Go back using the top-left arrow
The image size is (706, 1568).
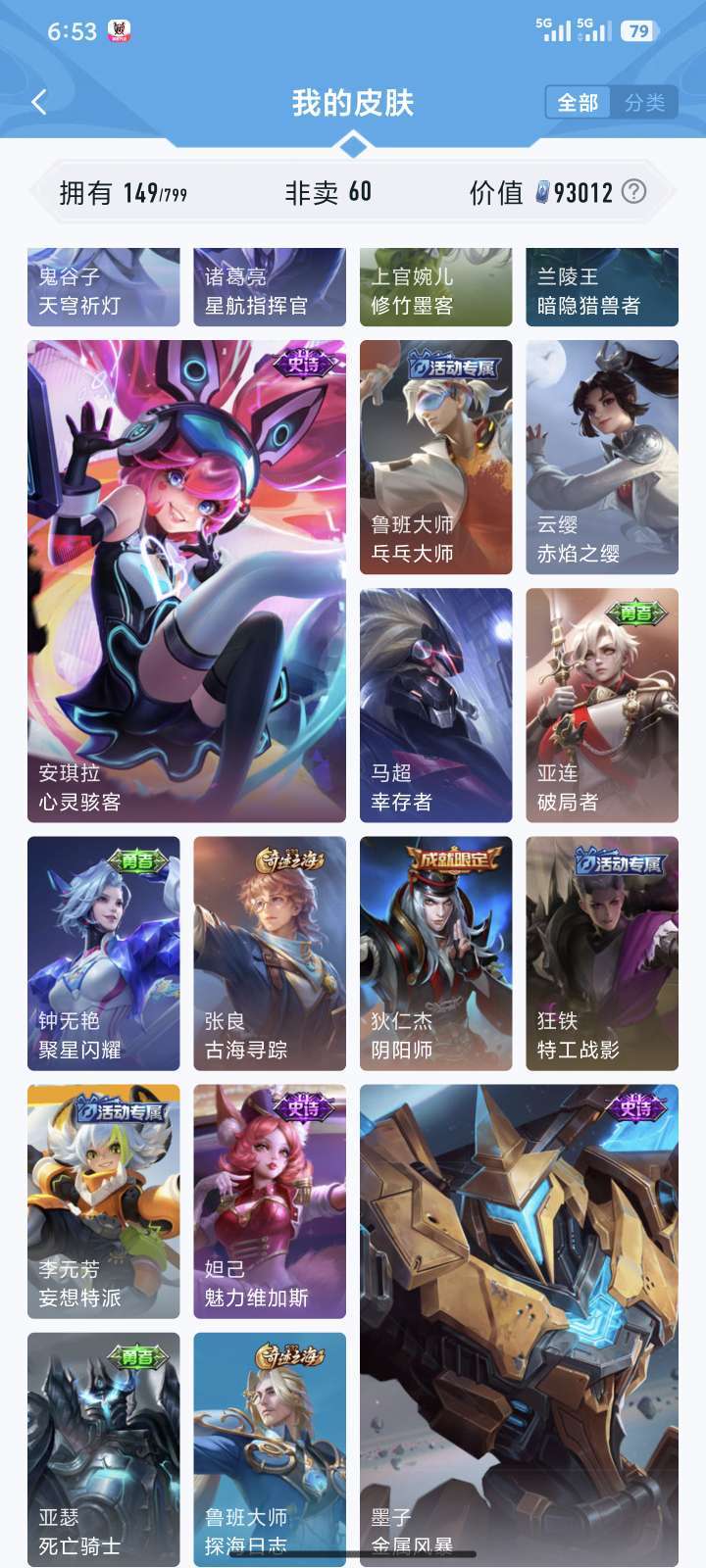pyautogui.click(x=39, y=102)
